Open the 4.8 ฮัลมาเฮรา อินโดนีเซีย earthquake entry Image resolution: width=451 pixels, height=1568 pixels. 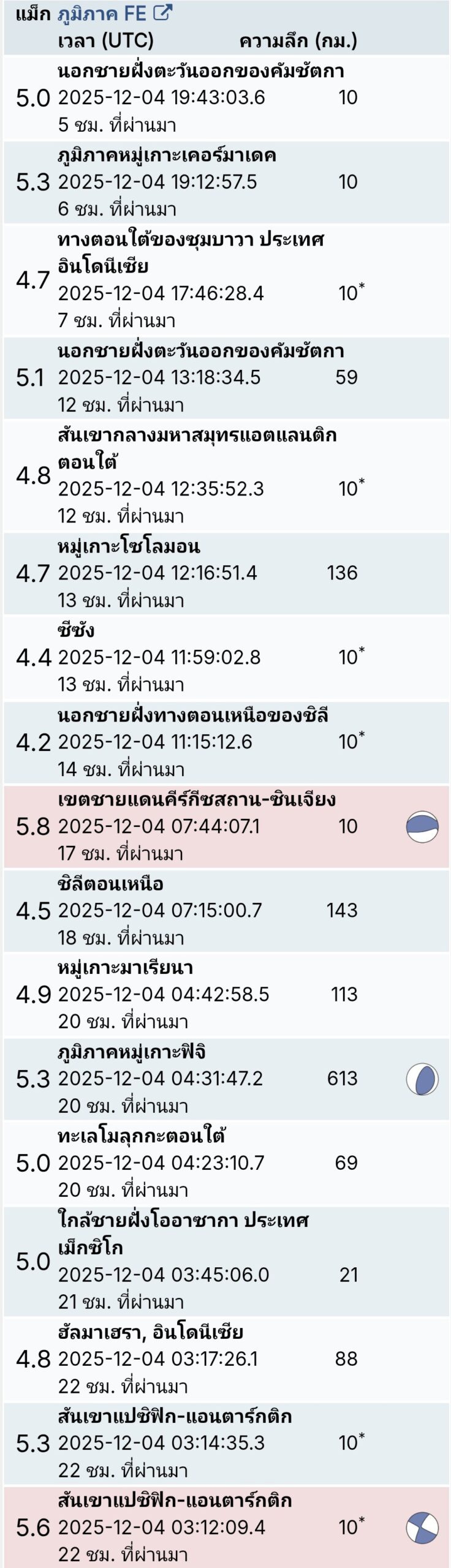[151, 1332]
